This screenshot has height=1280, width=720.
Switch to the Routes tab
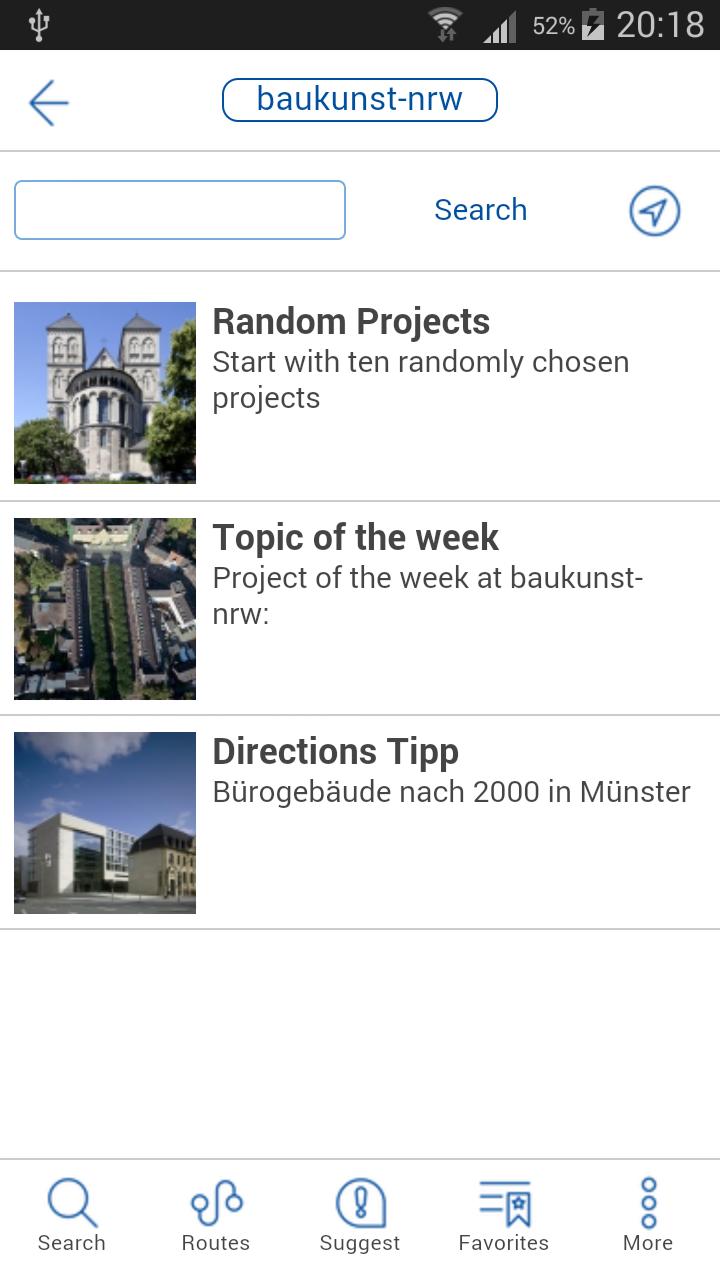[216, 1215]
